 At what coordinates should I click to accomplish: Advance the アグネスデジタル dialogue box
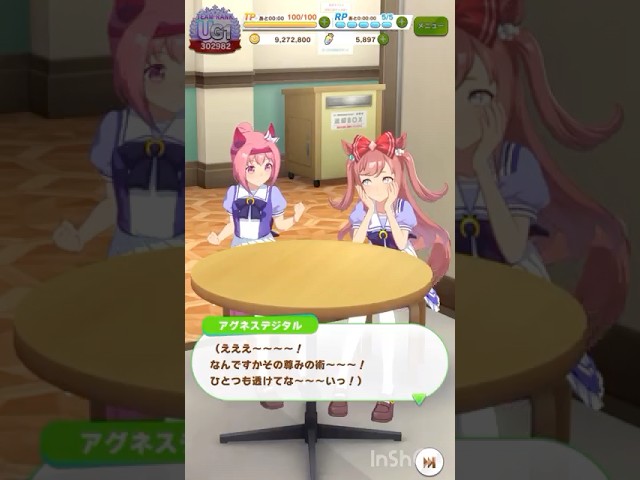322,366
